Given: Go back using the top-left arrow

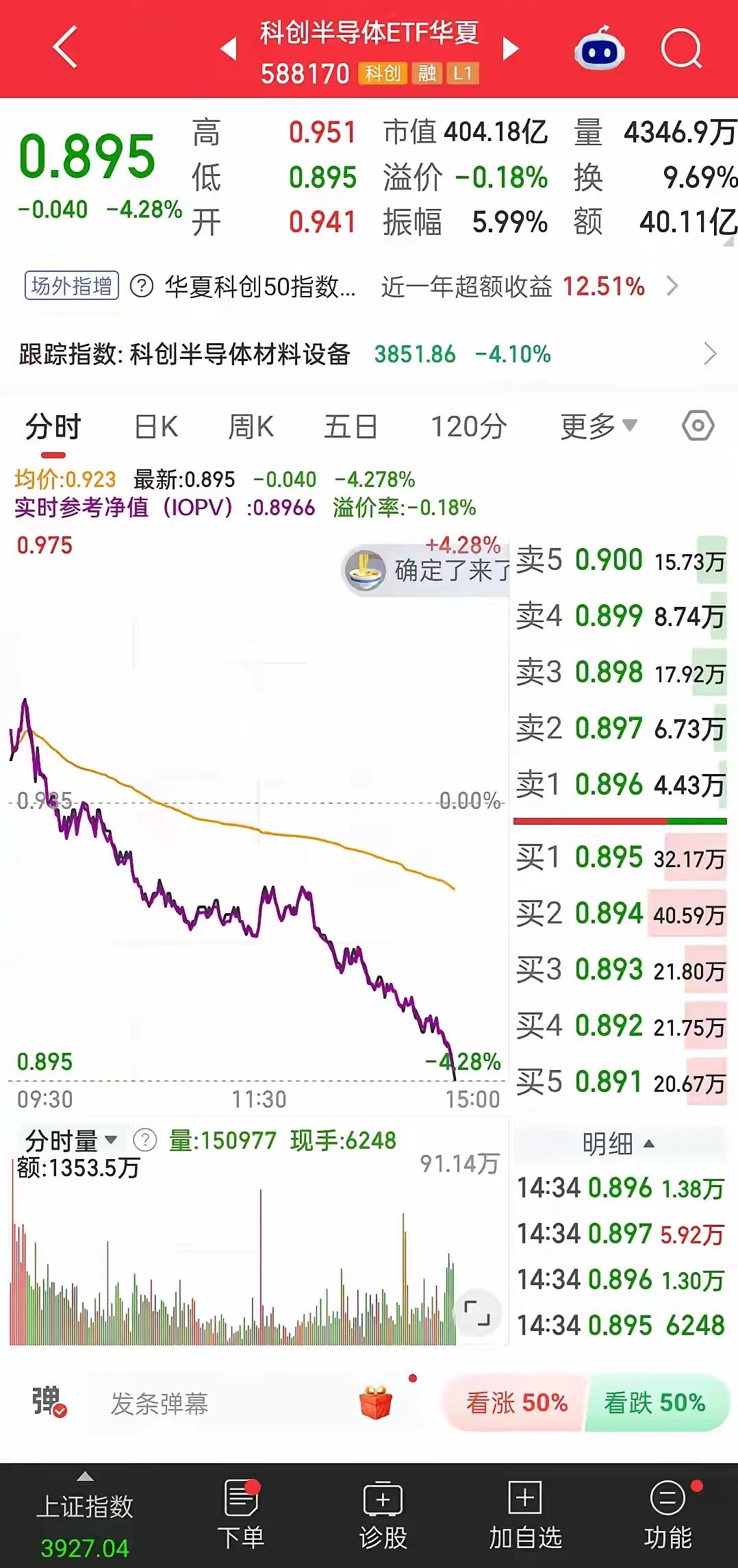Looking at the screenshot, I should coord(65,48).
